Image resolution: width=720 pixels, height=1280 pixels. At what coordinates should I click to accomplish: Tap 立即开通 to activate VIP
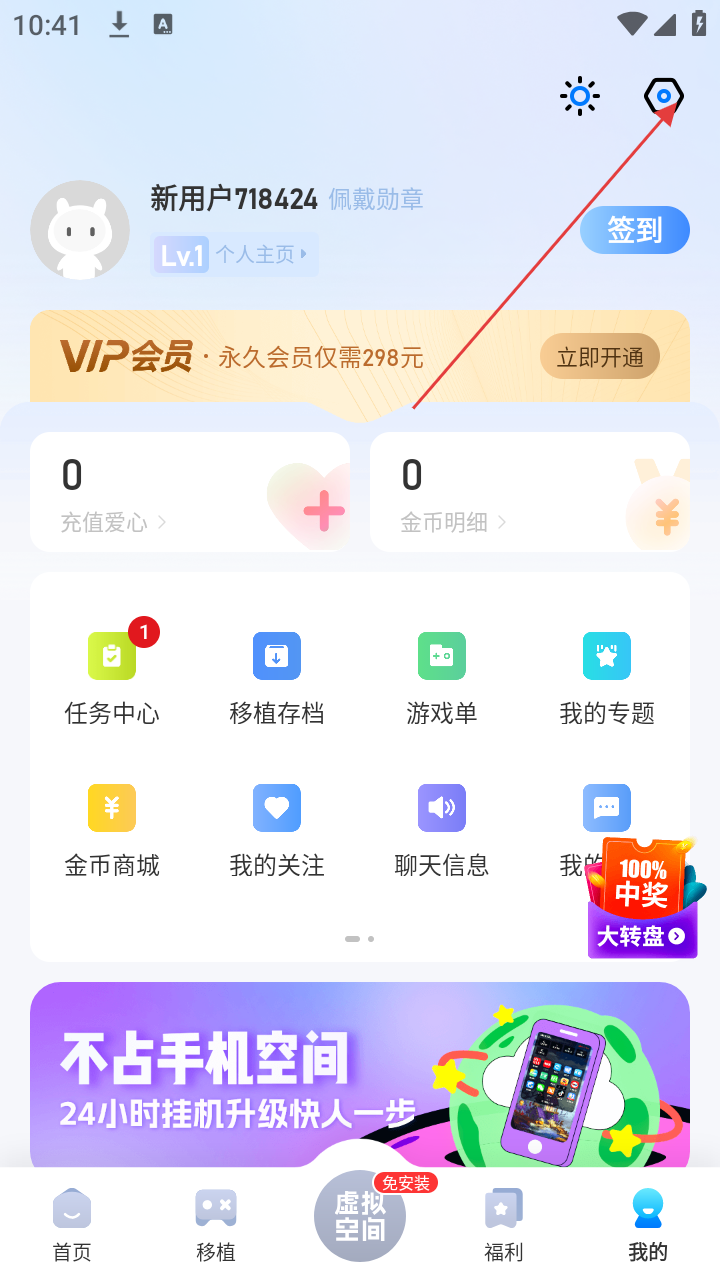point(600,357)
